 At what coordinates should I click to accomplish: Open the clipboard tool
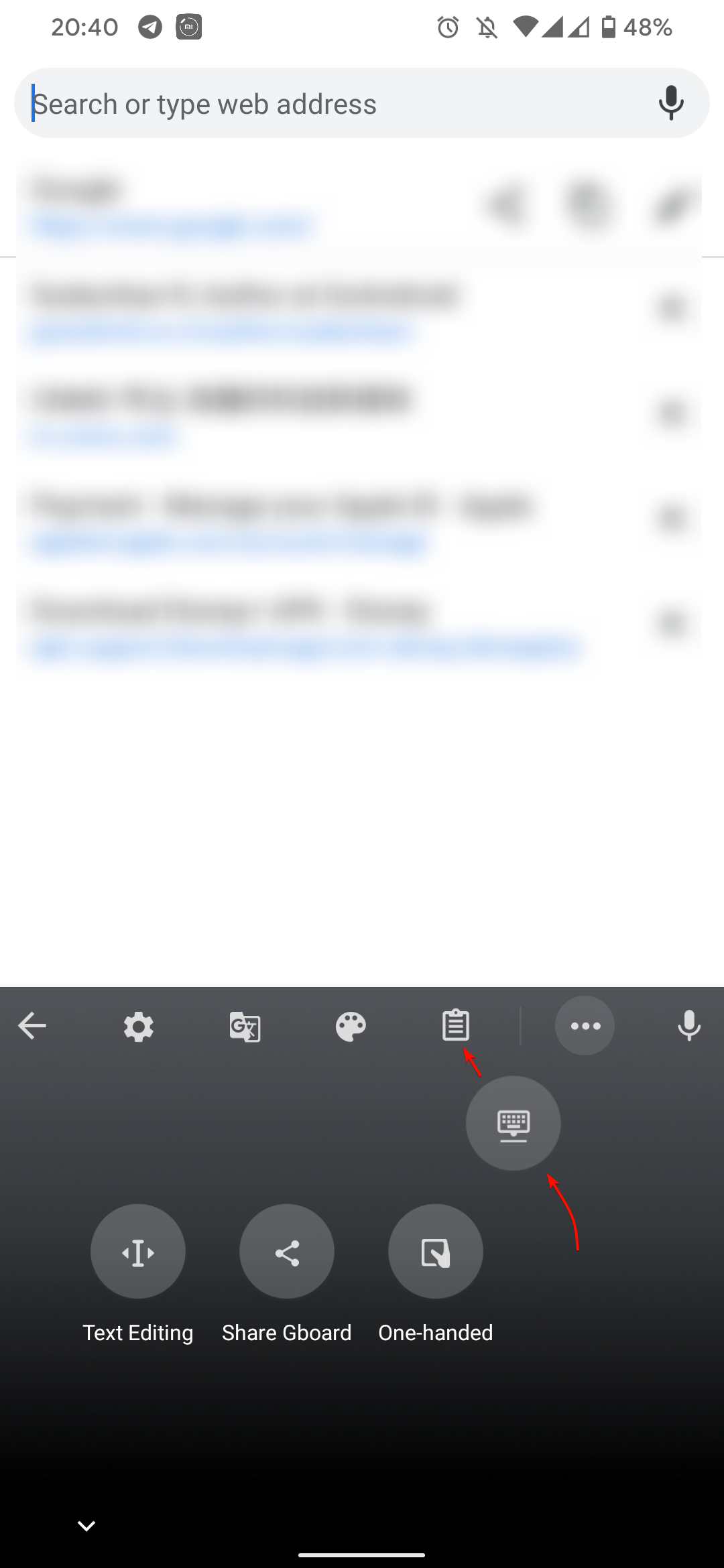[x=456, y=1025]
